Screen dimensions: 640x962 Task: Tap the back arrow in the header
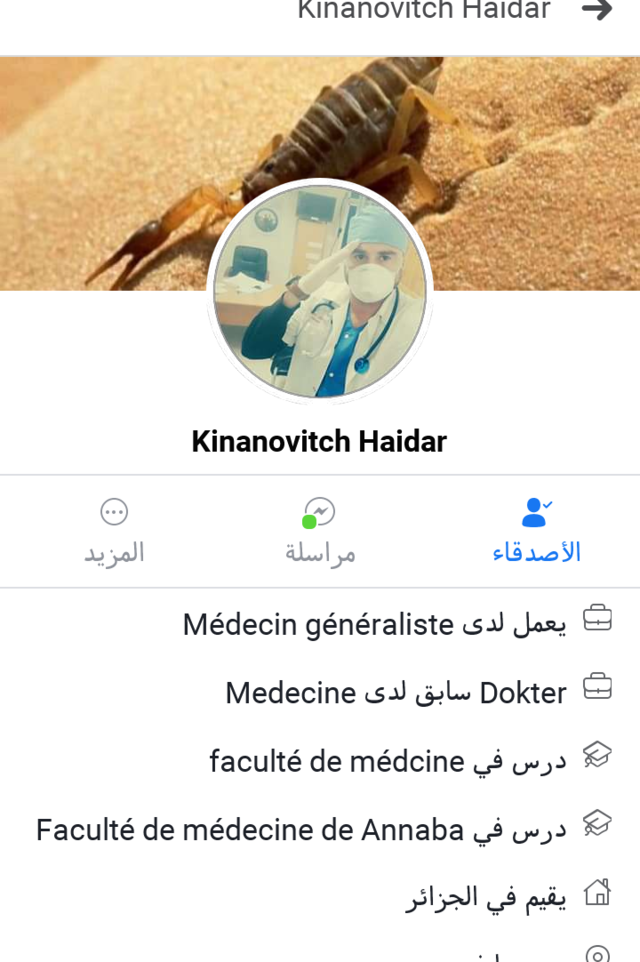point(597,11)
